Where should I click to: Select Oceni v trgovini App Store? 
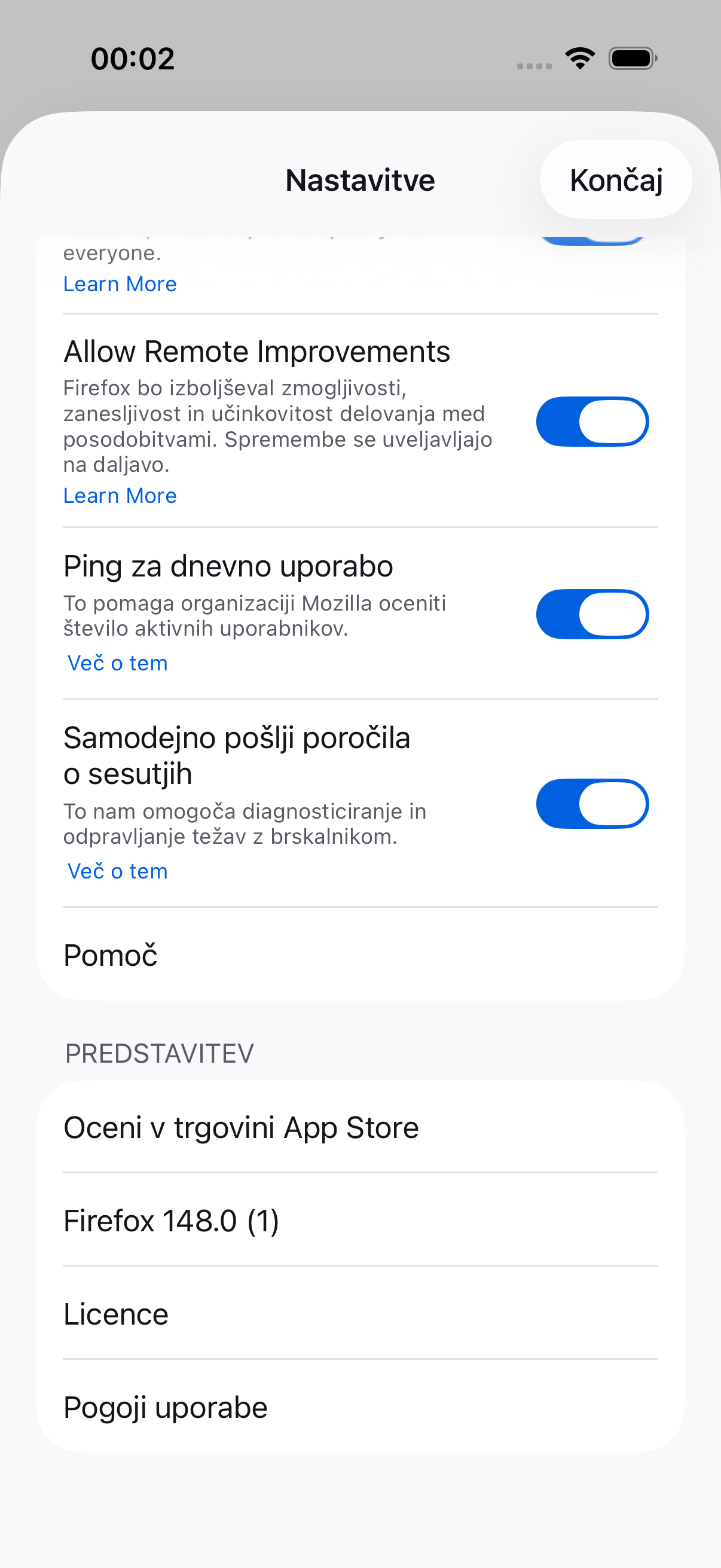point(360,1127)
